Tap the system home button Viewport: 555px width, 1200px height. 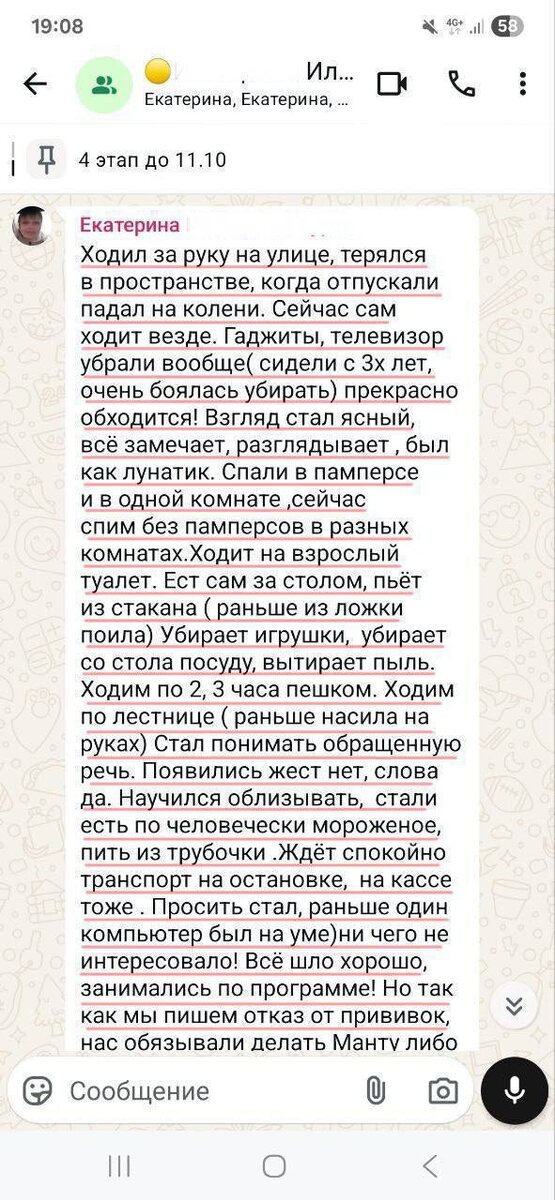275,1166
